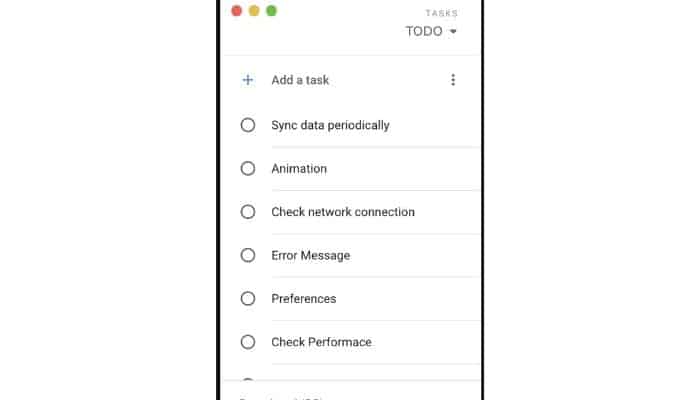
Task: Complete the Check network connection task
Action: pos(248,212)
